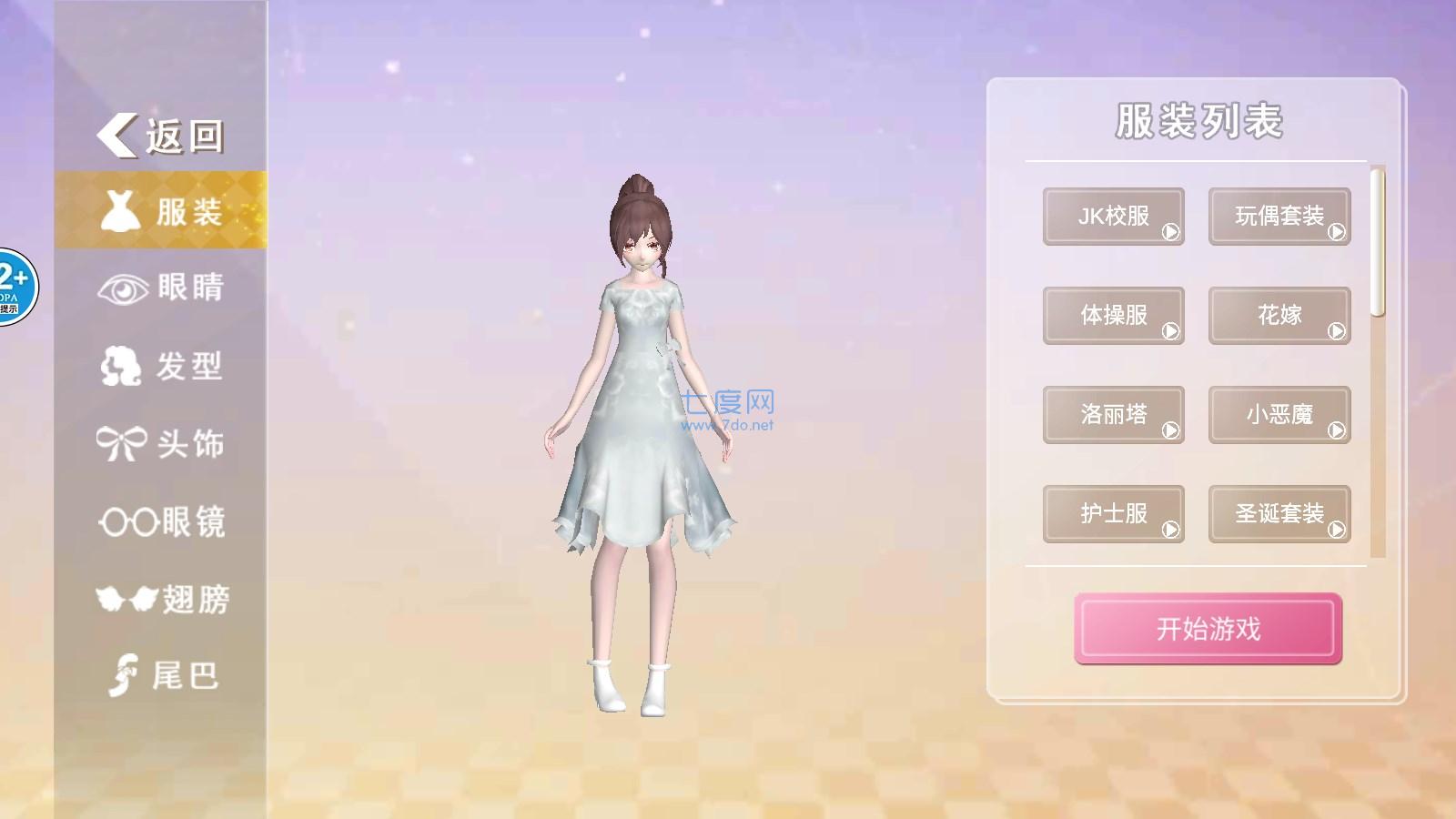The image size is (1456, 819).
Task: Open the 尾巴 category
Action: pos(161,676)
